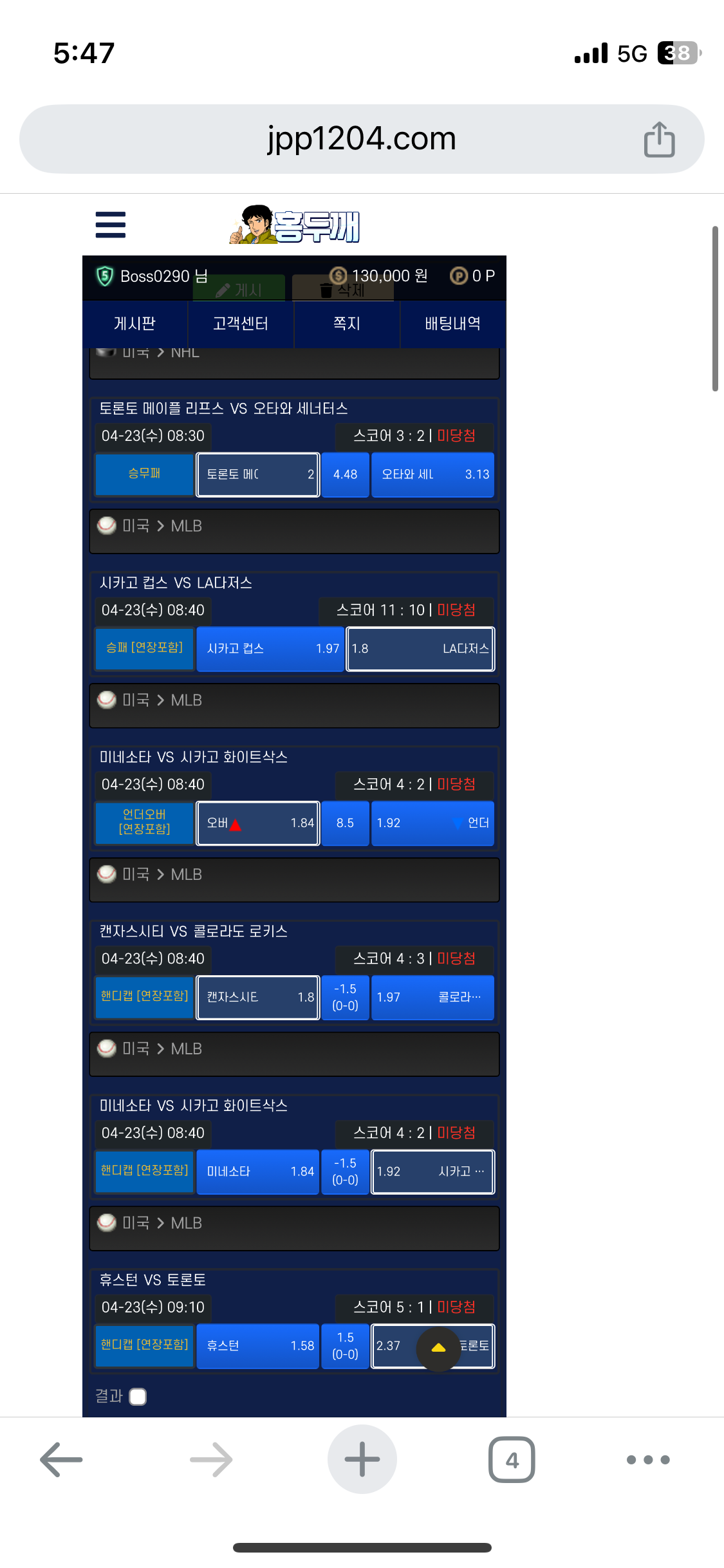Check the 결과 checkbox

pyautogui.click(x=138, y=1397)
